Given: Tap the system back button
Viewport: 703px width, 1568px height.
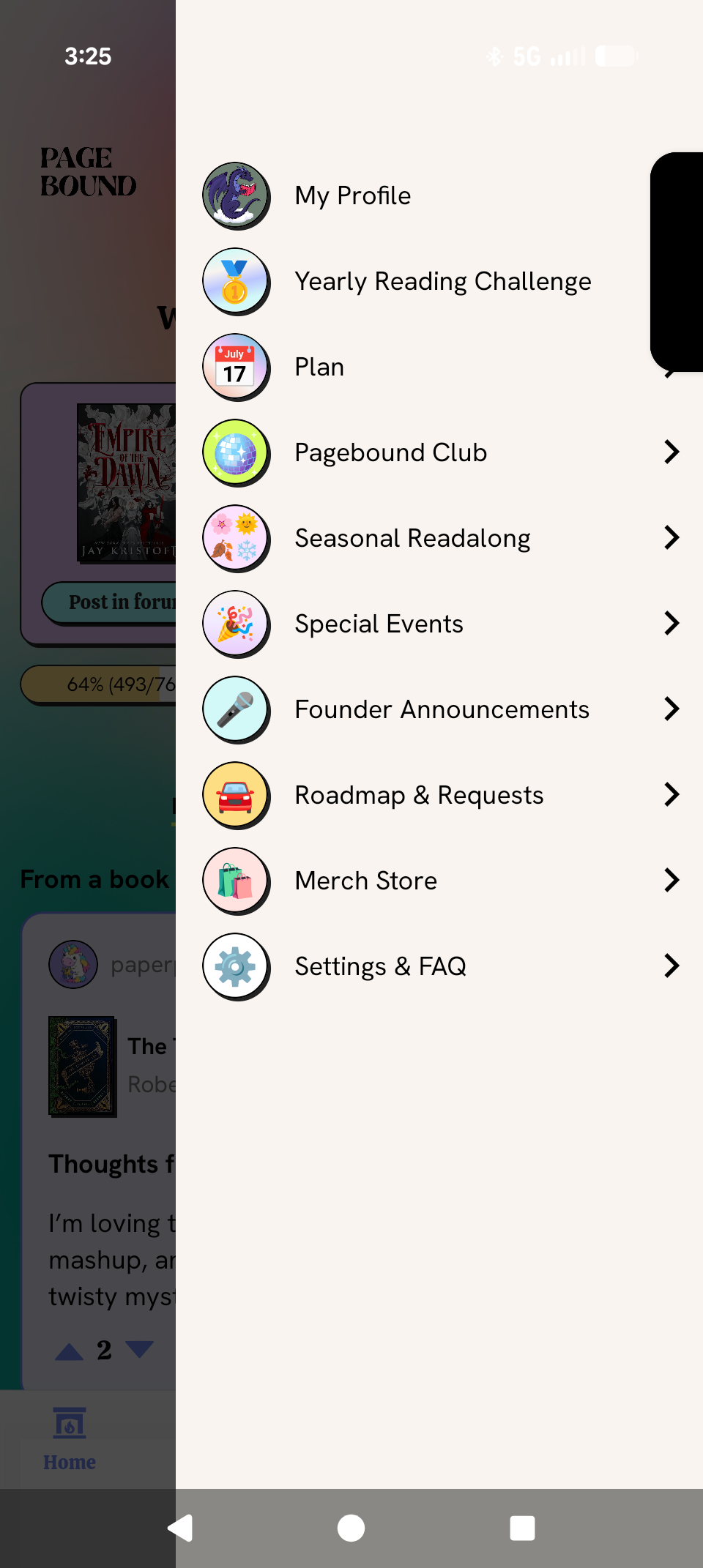Looking at the screenshot, I should tap(180, 1528).
